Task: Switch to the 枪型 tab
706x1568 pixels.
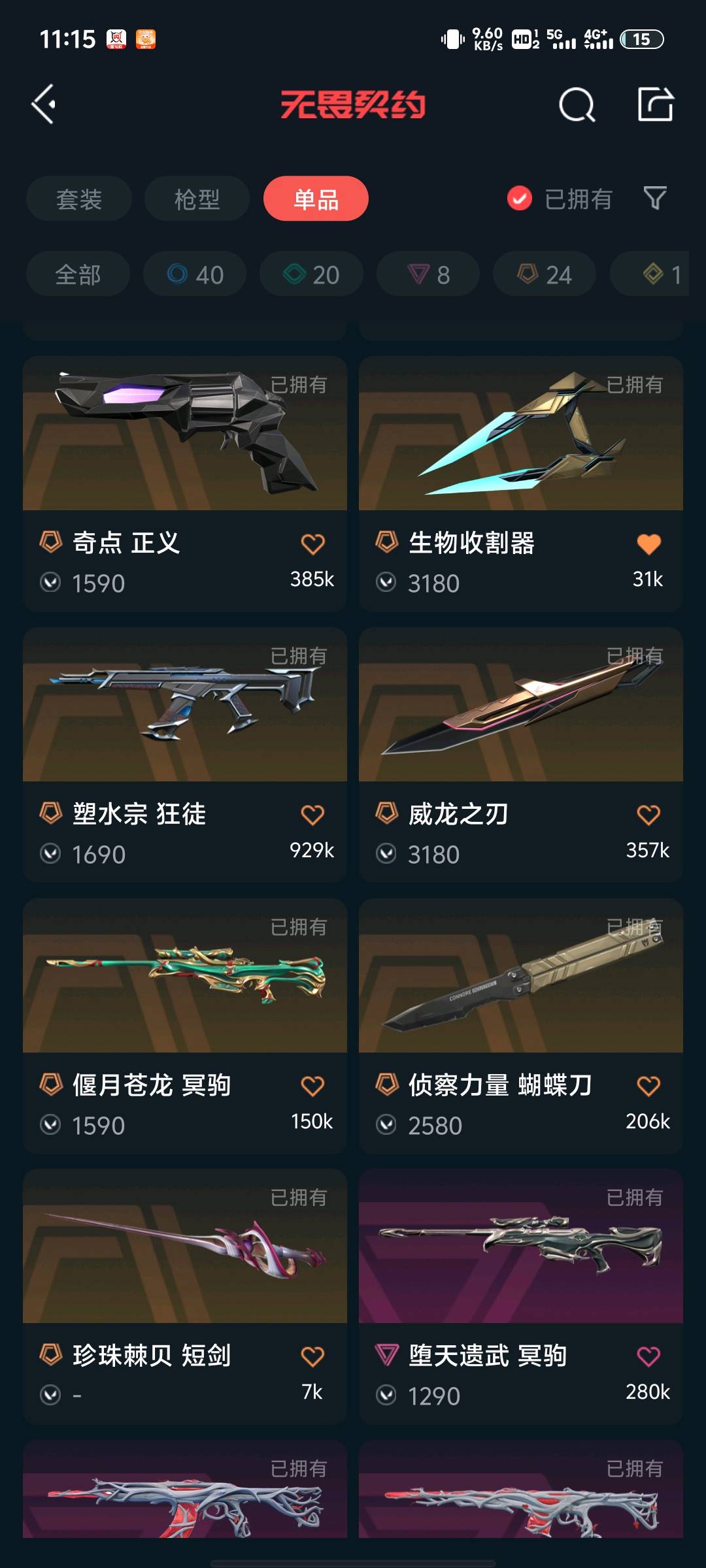Action: tap(197, 199)
